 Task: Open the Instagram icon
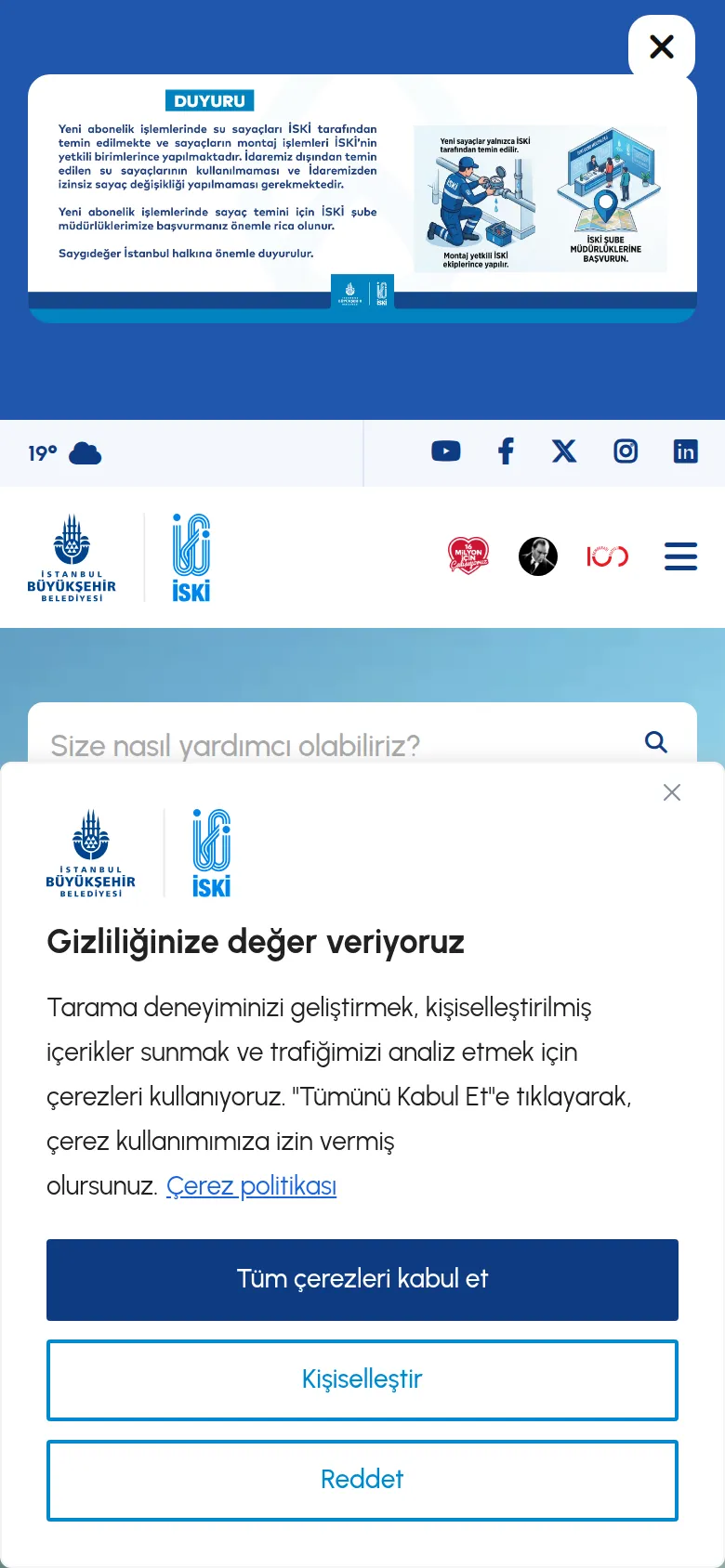pyautogui.click(x=626, y=451)
